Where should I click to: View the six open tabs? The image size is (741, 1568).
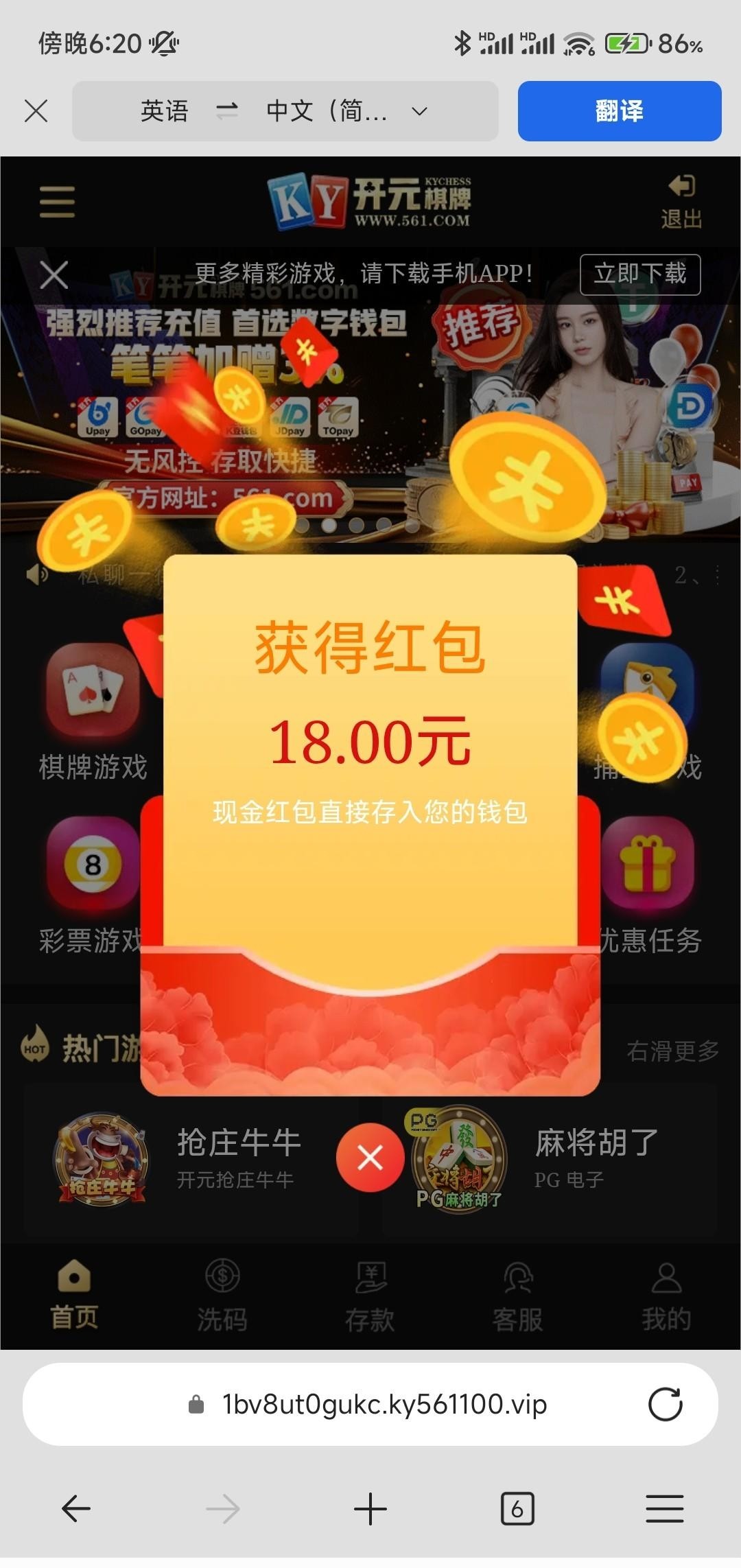click(x=517, y=1509)
